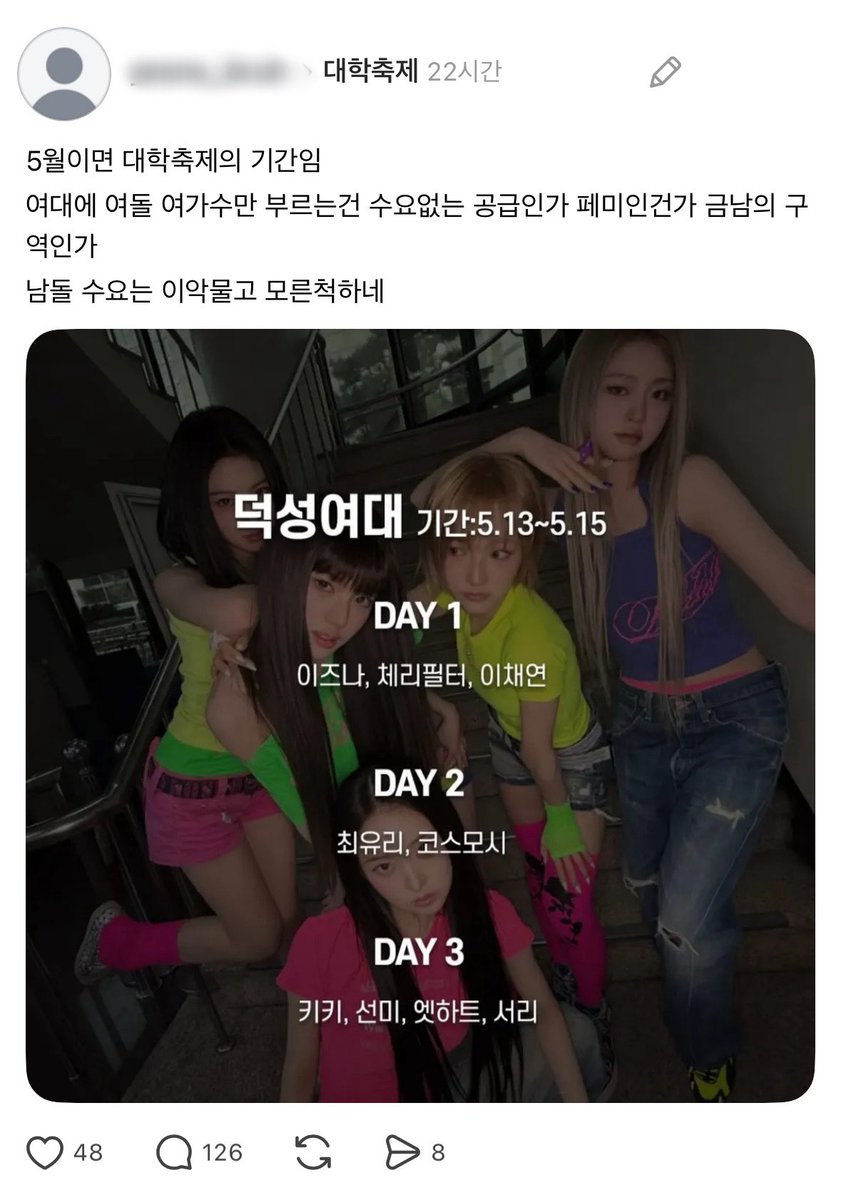Open the 덕성여대 festival lineup image

[420, 716]
